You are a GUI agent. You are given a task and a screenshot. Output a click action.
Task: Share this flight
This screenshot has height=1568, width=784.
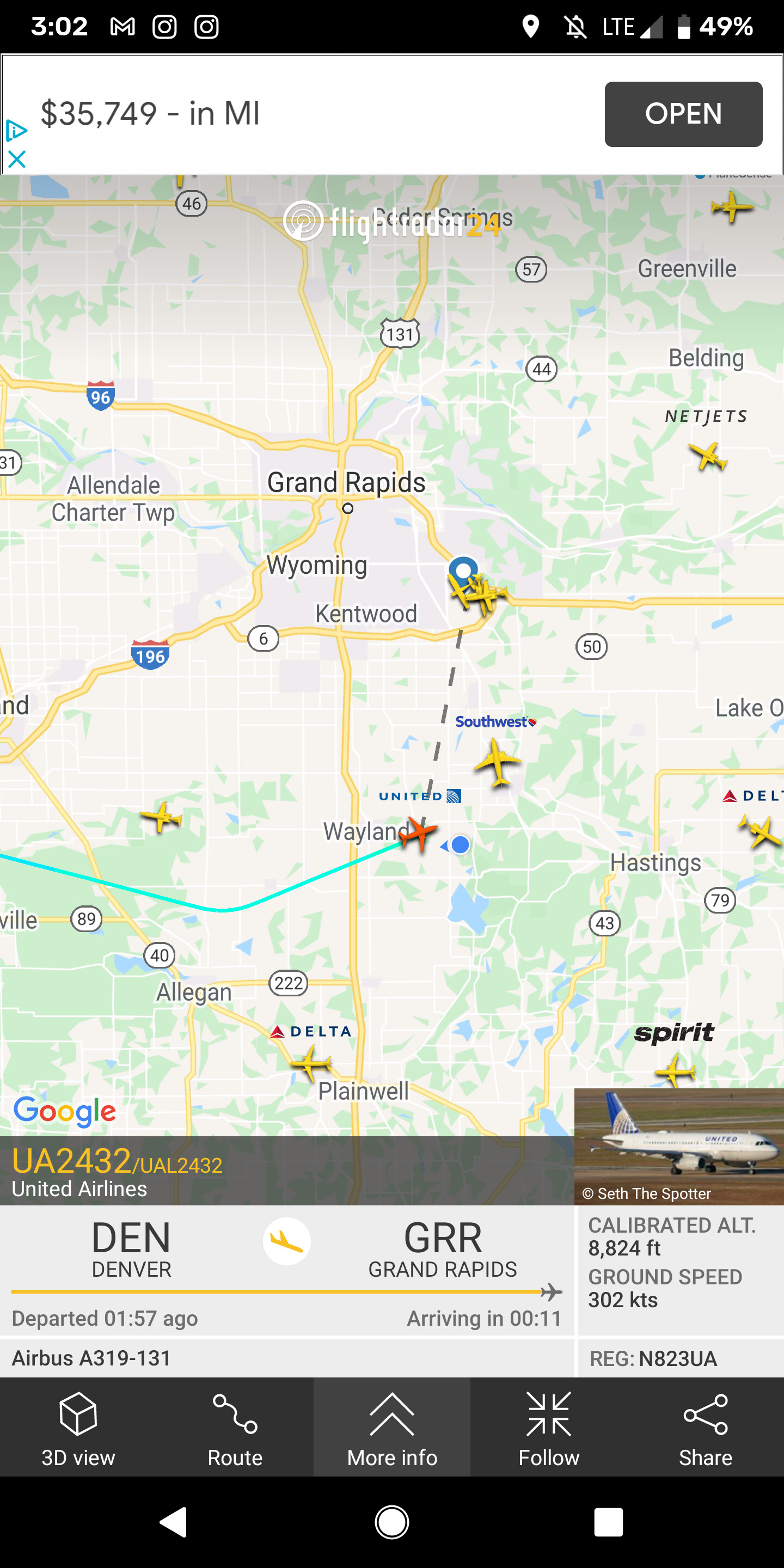pos(705,1427)
